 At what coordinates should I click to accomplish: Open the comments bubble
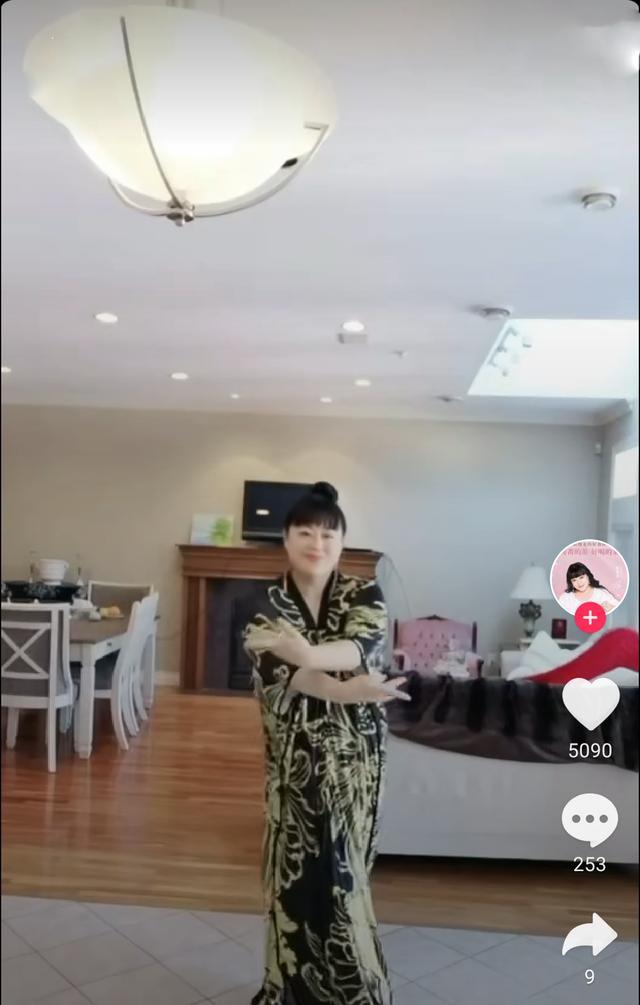590,820
